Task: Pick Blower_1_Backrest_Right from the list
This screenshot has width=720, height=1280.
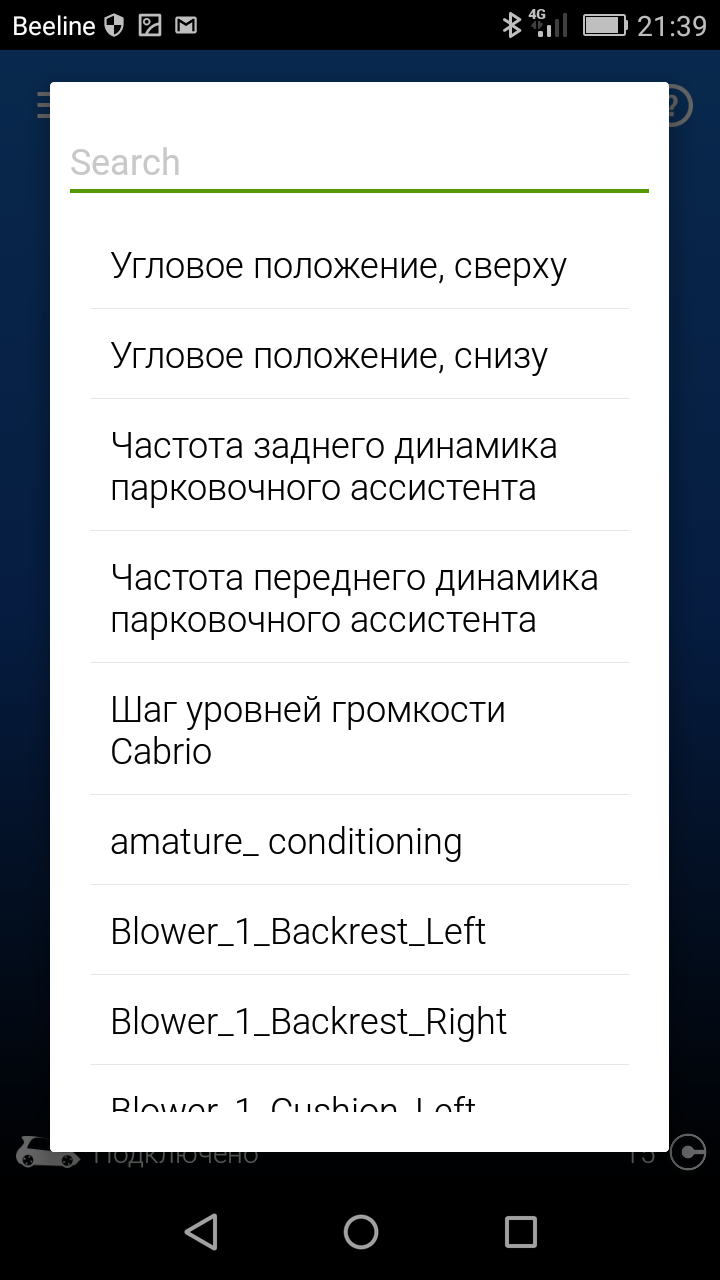Action: pyautogui.click(x=359, y=1022)
